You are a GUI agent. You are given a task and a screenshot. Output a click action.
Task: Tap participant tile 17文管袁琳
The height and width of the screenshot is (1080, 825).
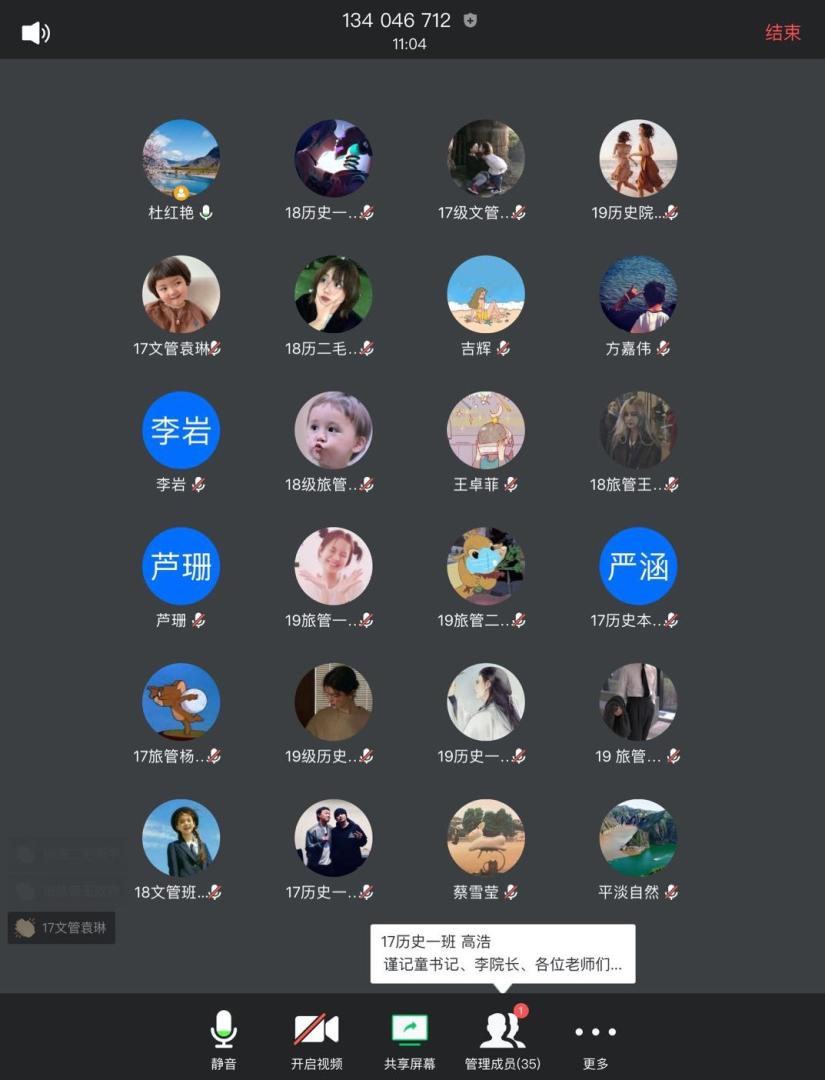(180, 294)
